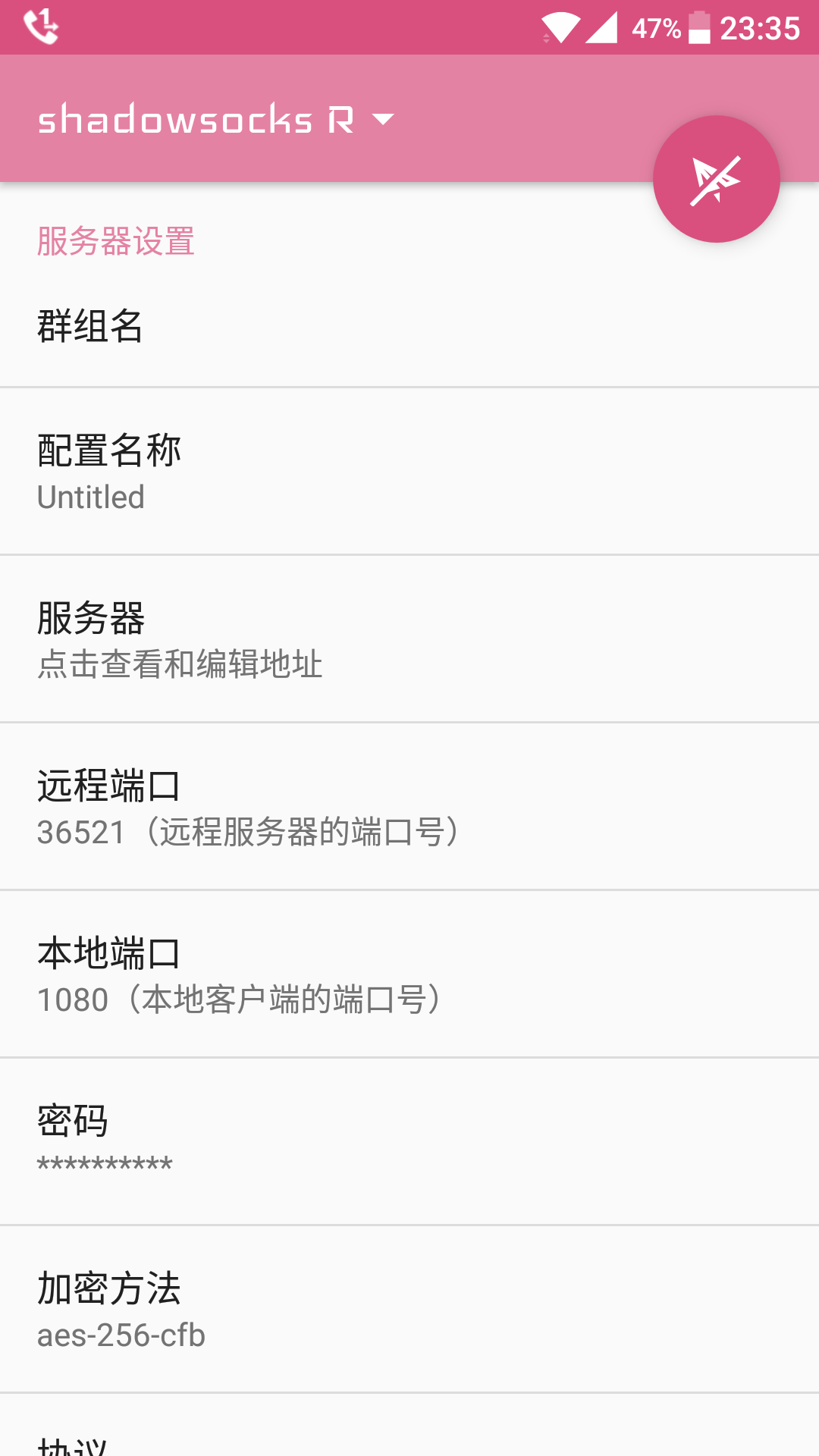
Task: Select 加密方法 aes-256-cfb option
Action: [x=409, y=1310]
